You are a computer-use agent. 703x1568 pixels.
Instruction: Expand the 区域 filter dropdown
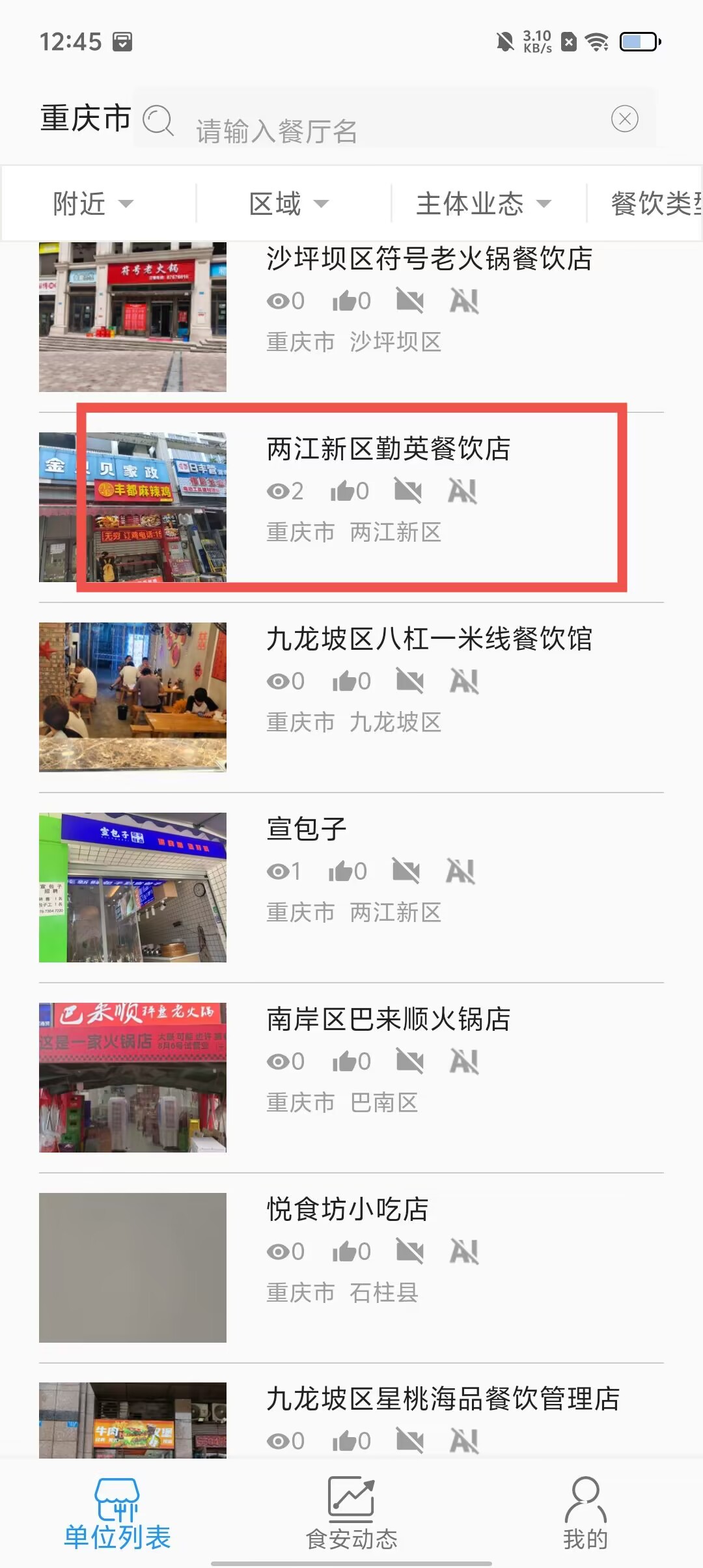(289, 204)
